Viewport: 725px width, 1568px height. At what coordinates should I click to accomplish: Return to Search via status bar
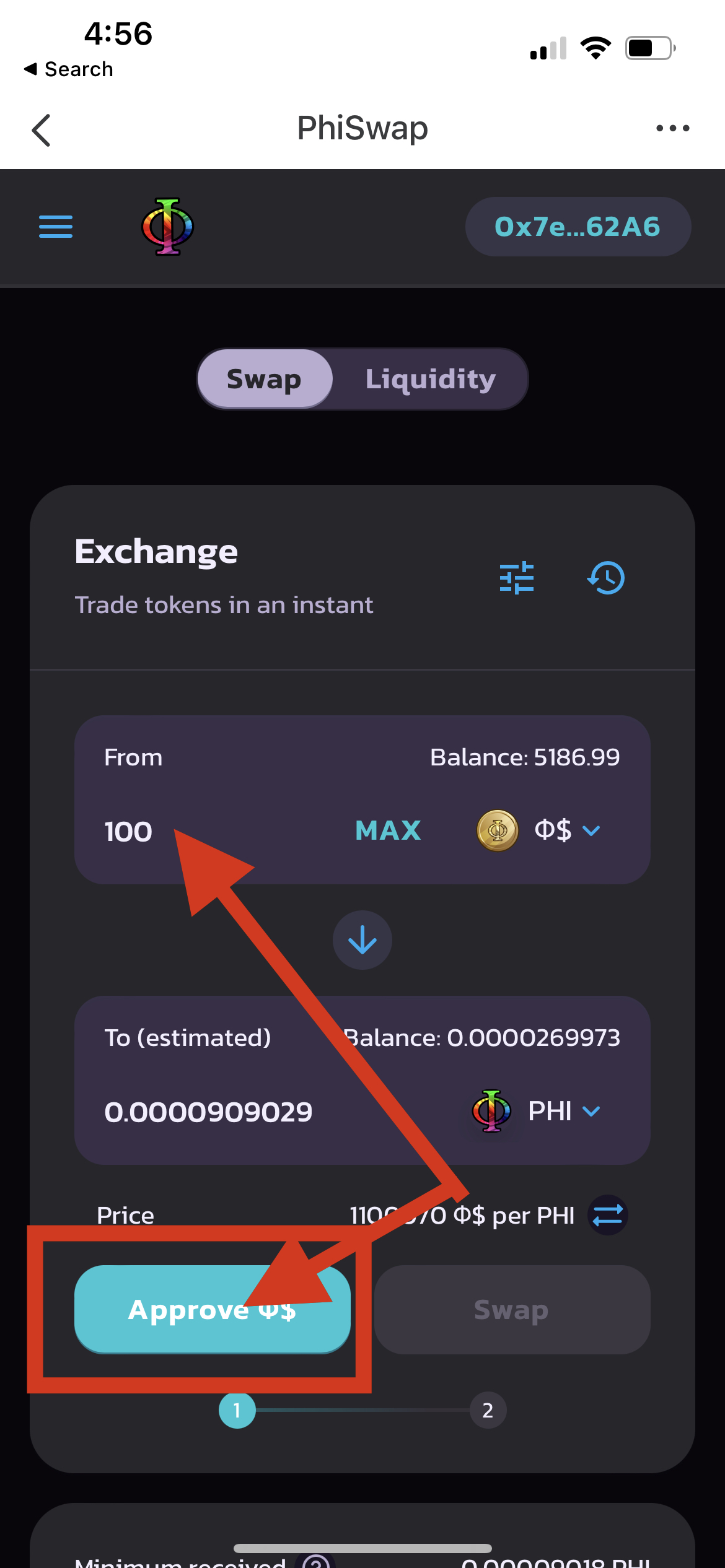click(x=68, y=69)
